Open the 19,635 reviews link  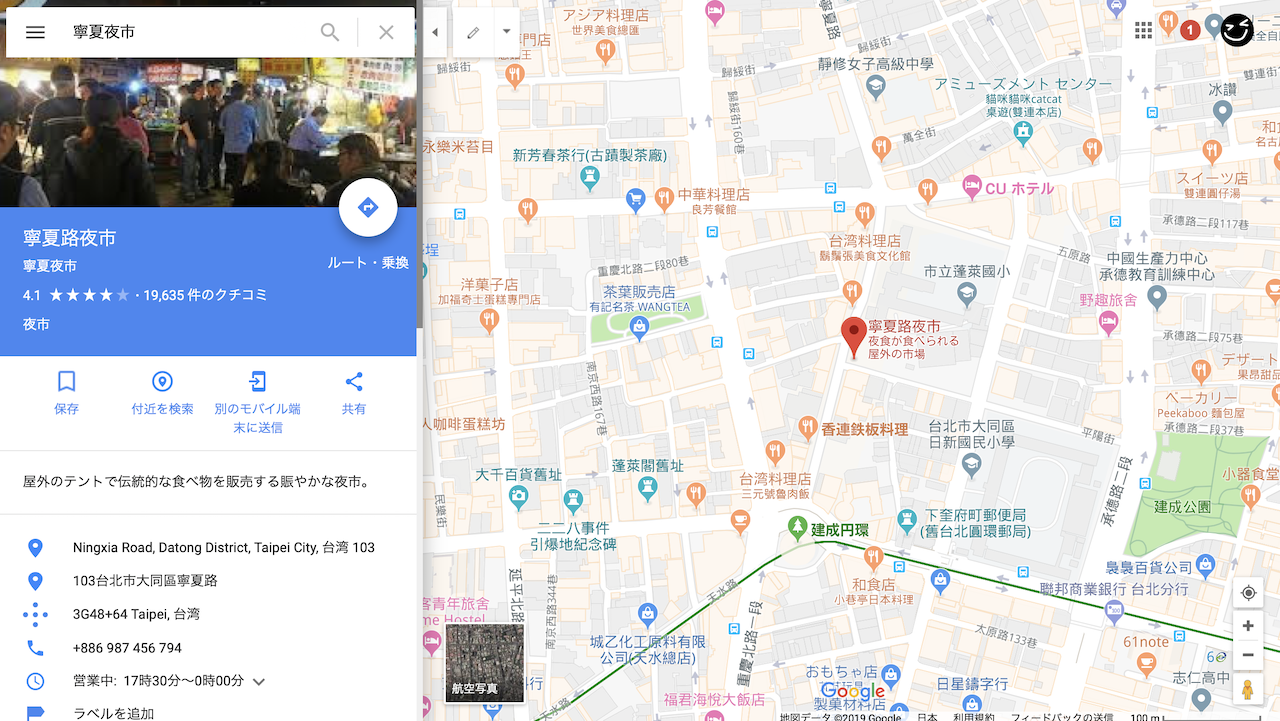point(207,295)
